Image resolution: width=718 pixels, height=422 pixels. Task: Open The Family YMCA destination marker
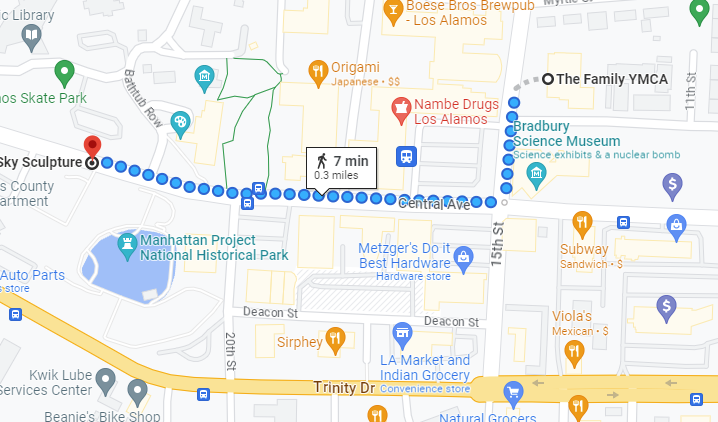[x=547, y=78]
